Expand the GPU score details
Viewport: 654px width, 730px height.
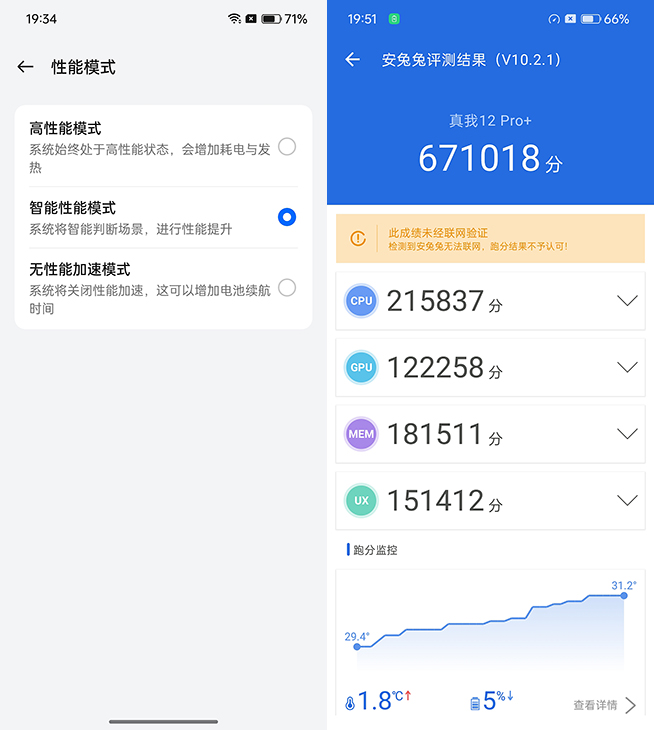point(627,367)
